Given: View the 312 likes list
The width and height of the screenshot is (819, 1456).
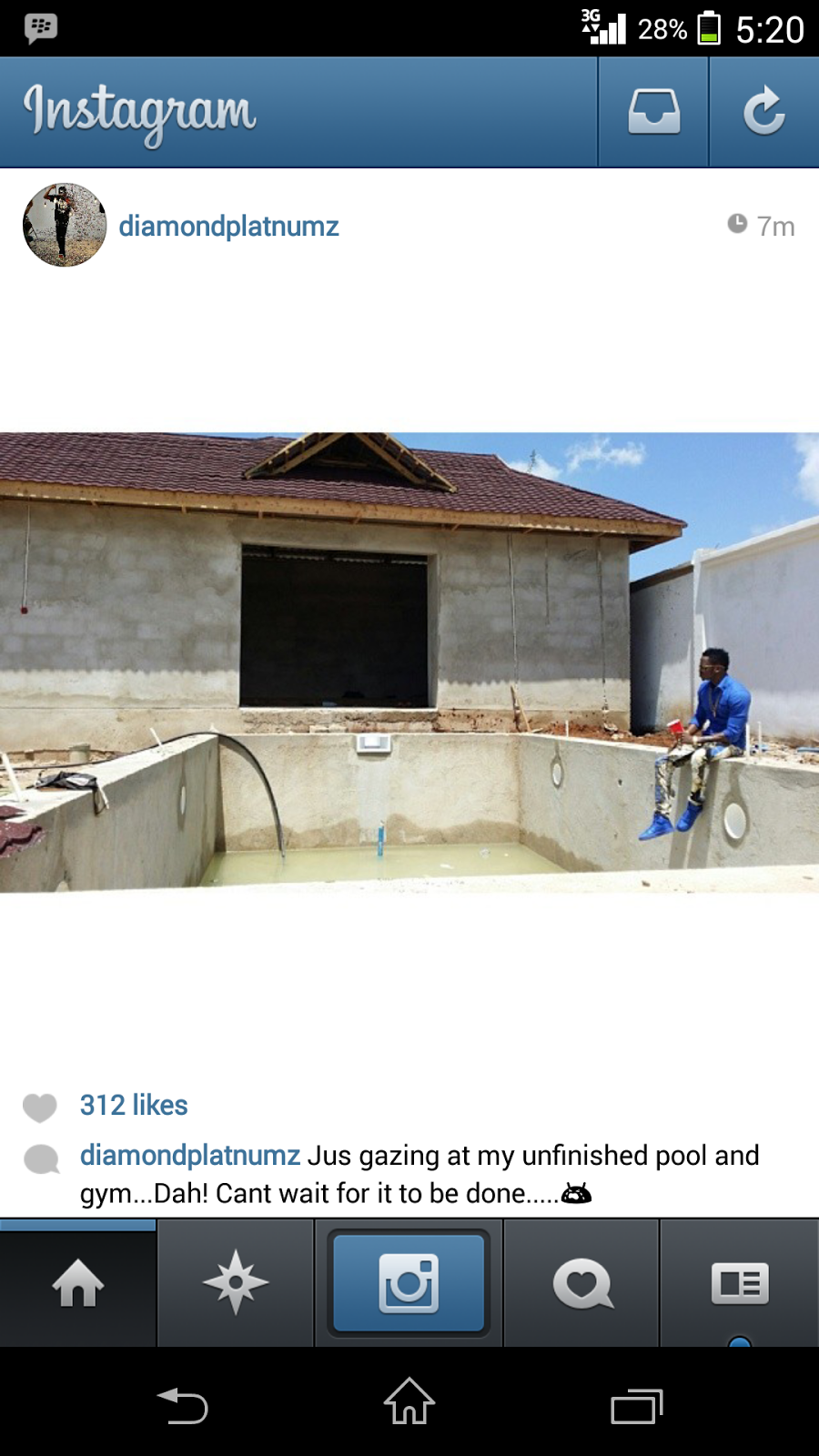Looking at the screenshot, I should point(134,1105).
